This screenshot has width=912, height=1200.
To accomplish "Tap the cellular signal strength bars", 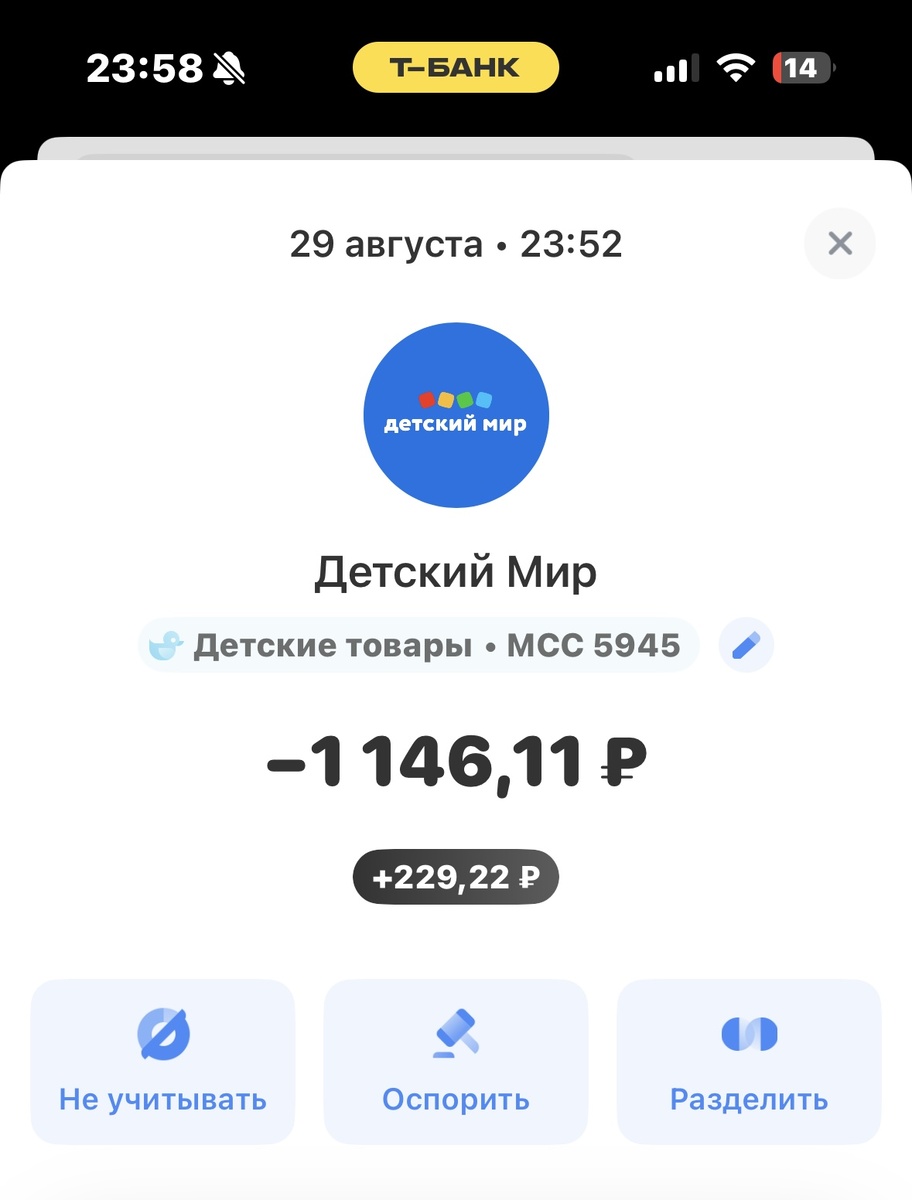I will click(x=675, y=66).
